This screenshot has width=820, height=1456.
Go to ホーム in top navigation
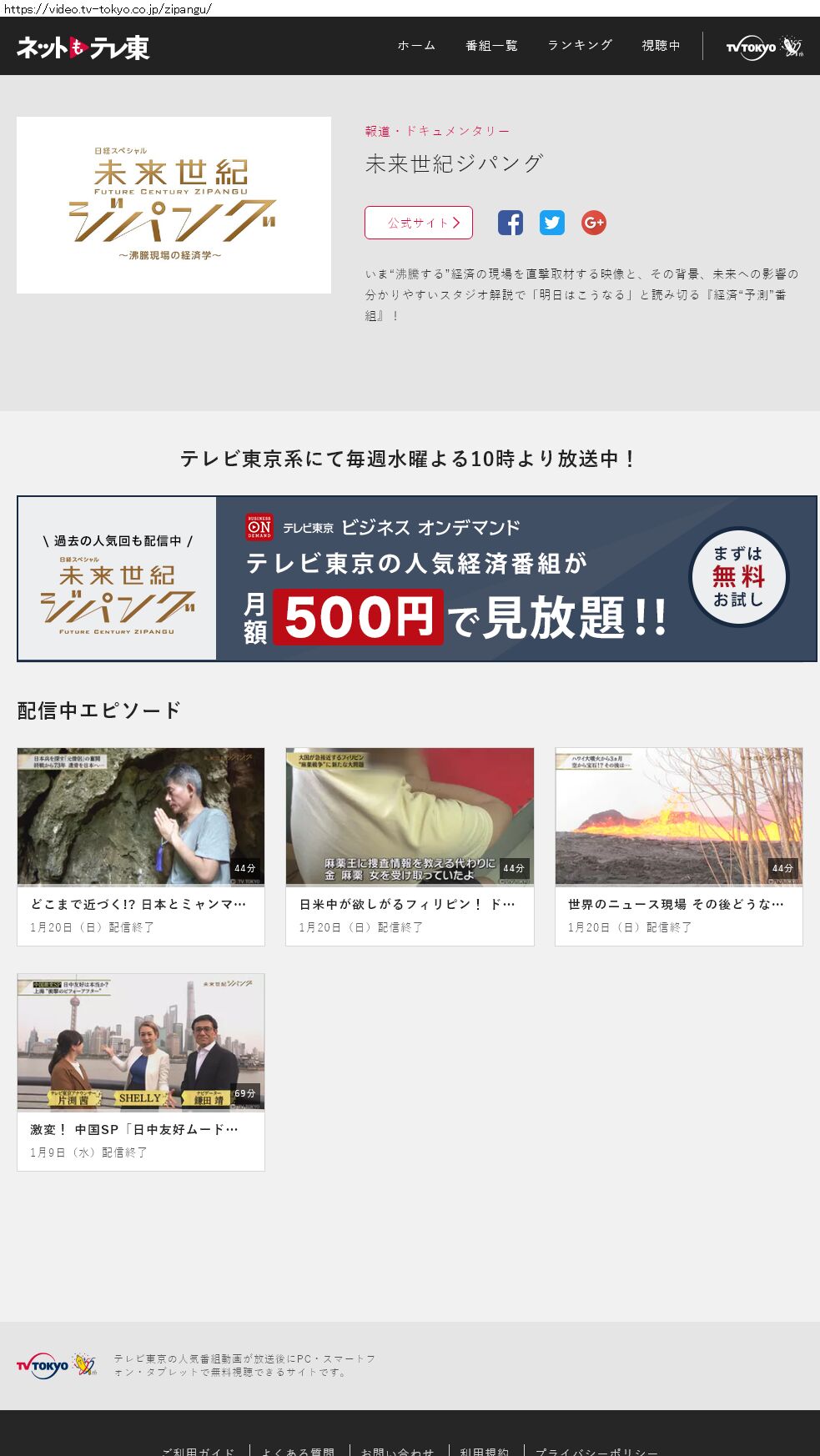tap(416, 46)
